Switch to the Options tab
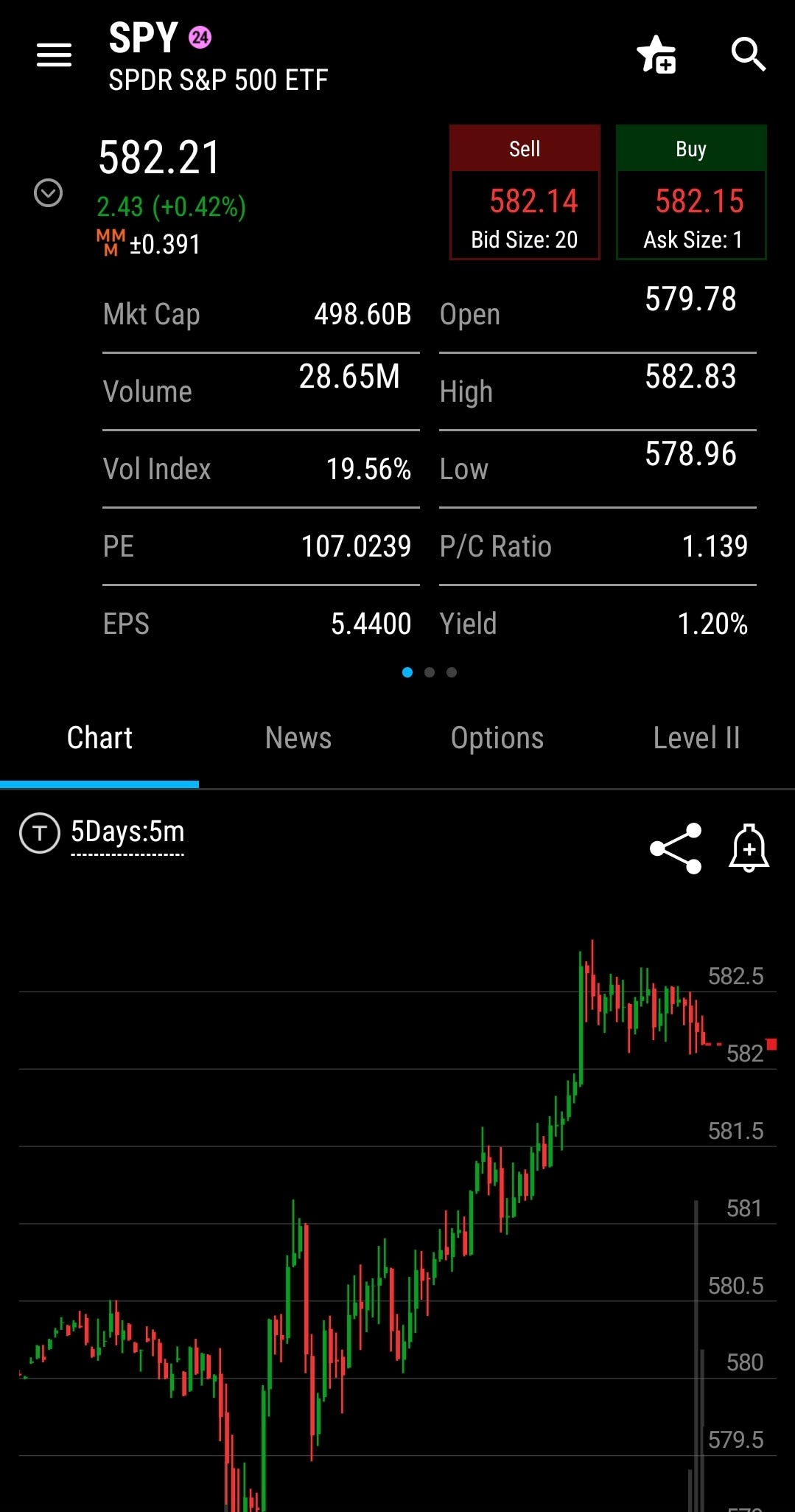Image resolution: width=795 pixels, height=1512 pixels. tap(497, 738)
